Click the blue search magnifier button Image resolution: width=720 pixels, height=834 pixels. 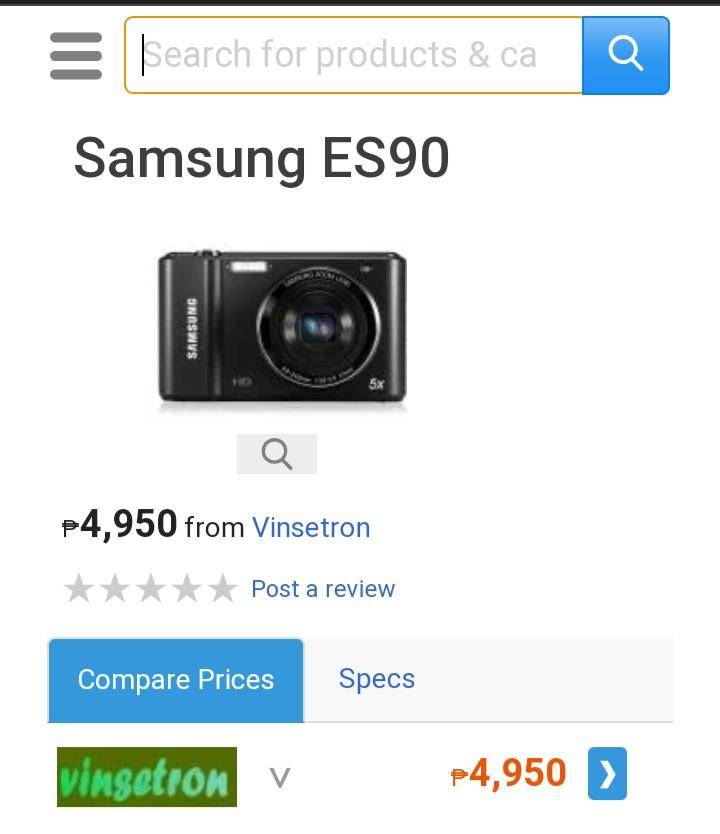(626, 56)
